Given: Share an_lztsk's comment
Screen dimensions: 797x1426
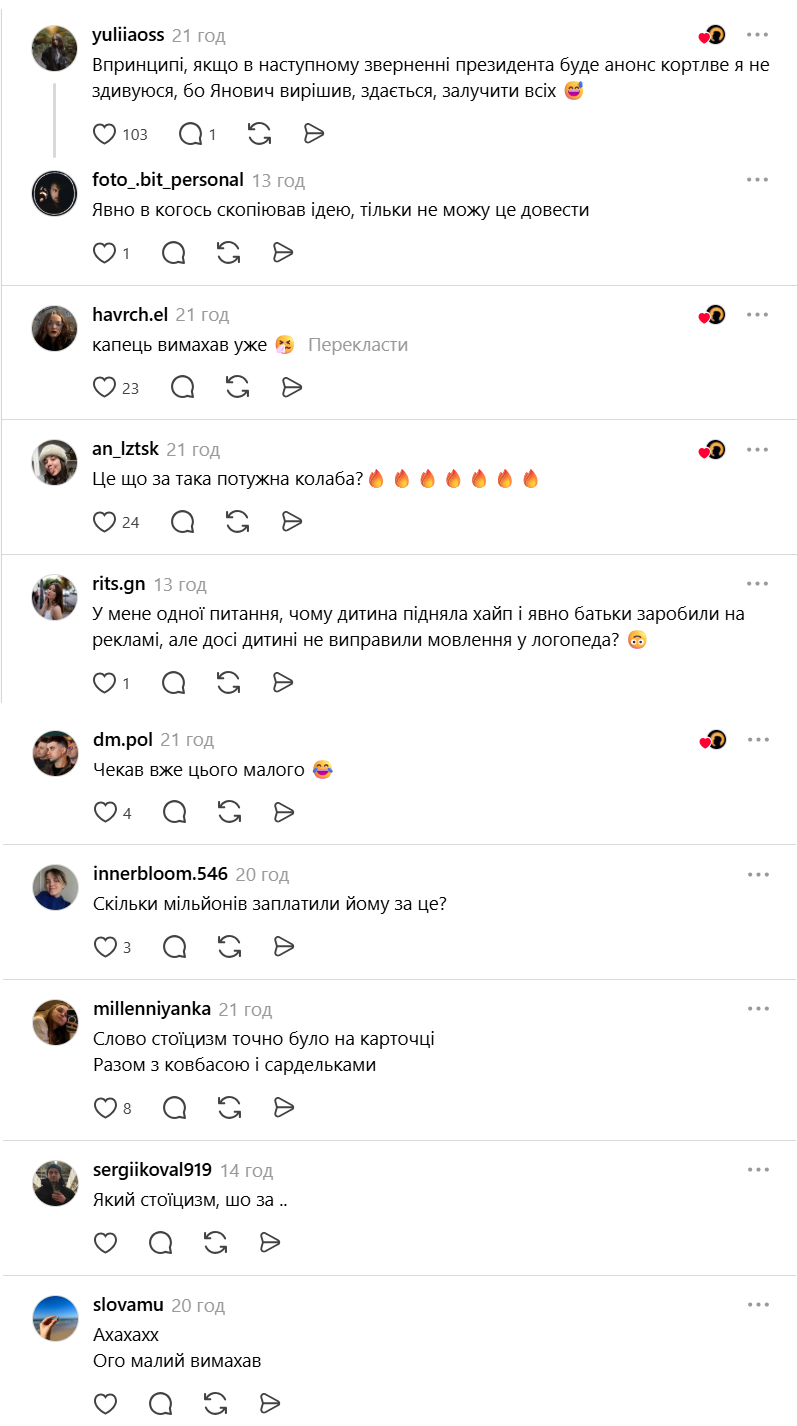Looking at the screenshot, I should pyautogui.click(x=292, y=522).
